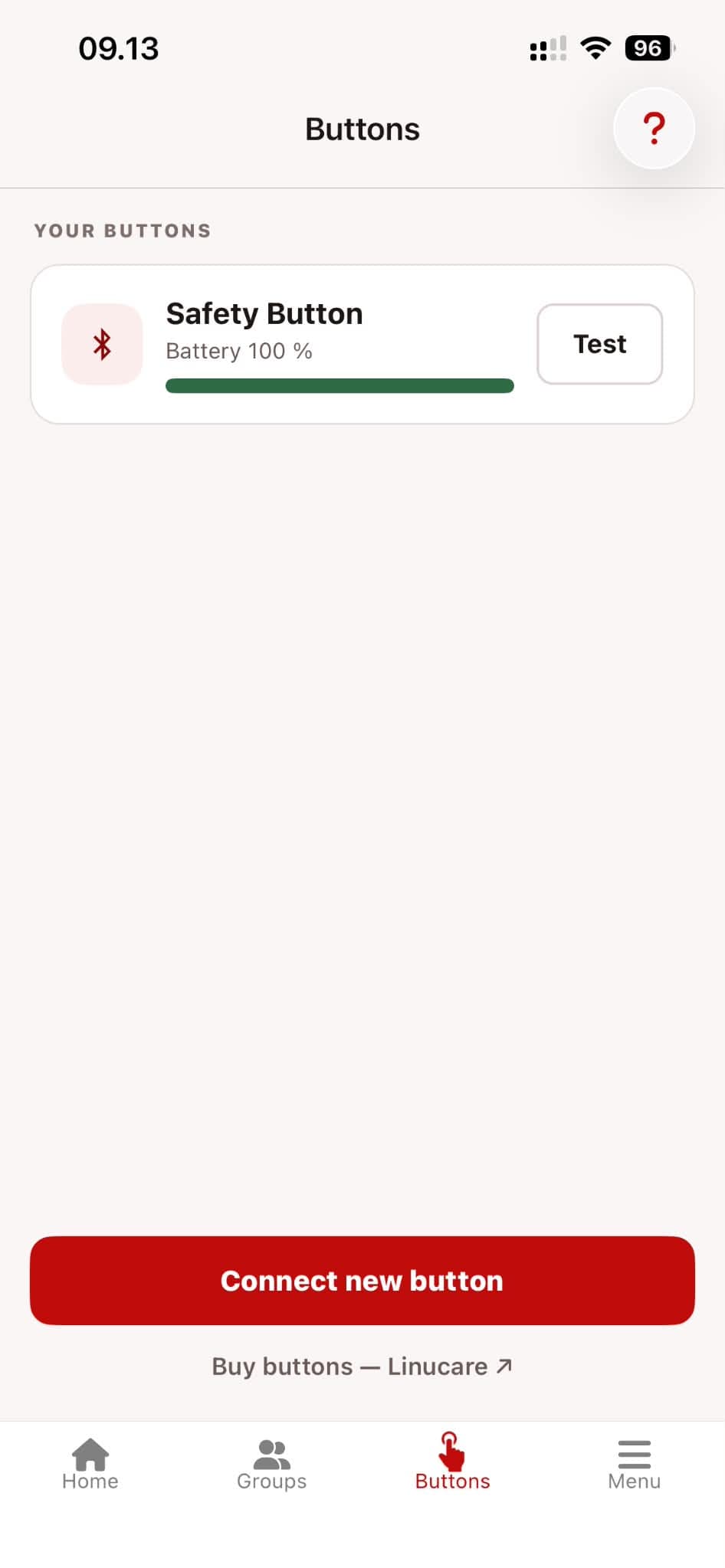Screen dimensions: 725x1568
Task: Switch to the Home tab
Action: point(90,1464)
